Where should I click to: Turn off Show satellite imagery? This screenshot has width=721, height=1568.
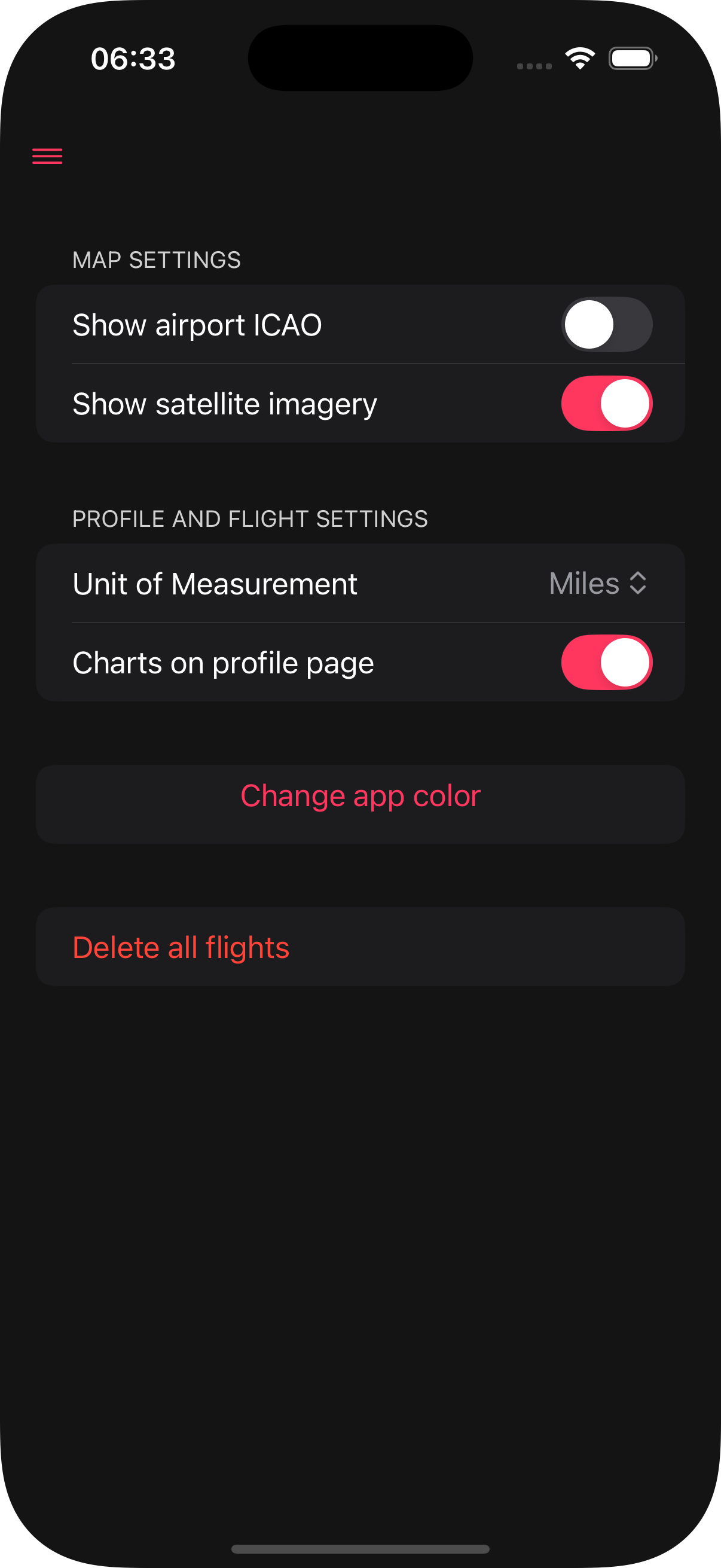[x=607, y=404]
